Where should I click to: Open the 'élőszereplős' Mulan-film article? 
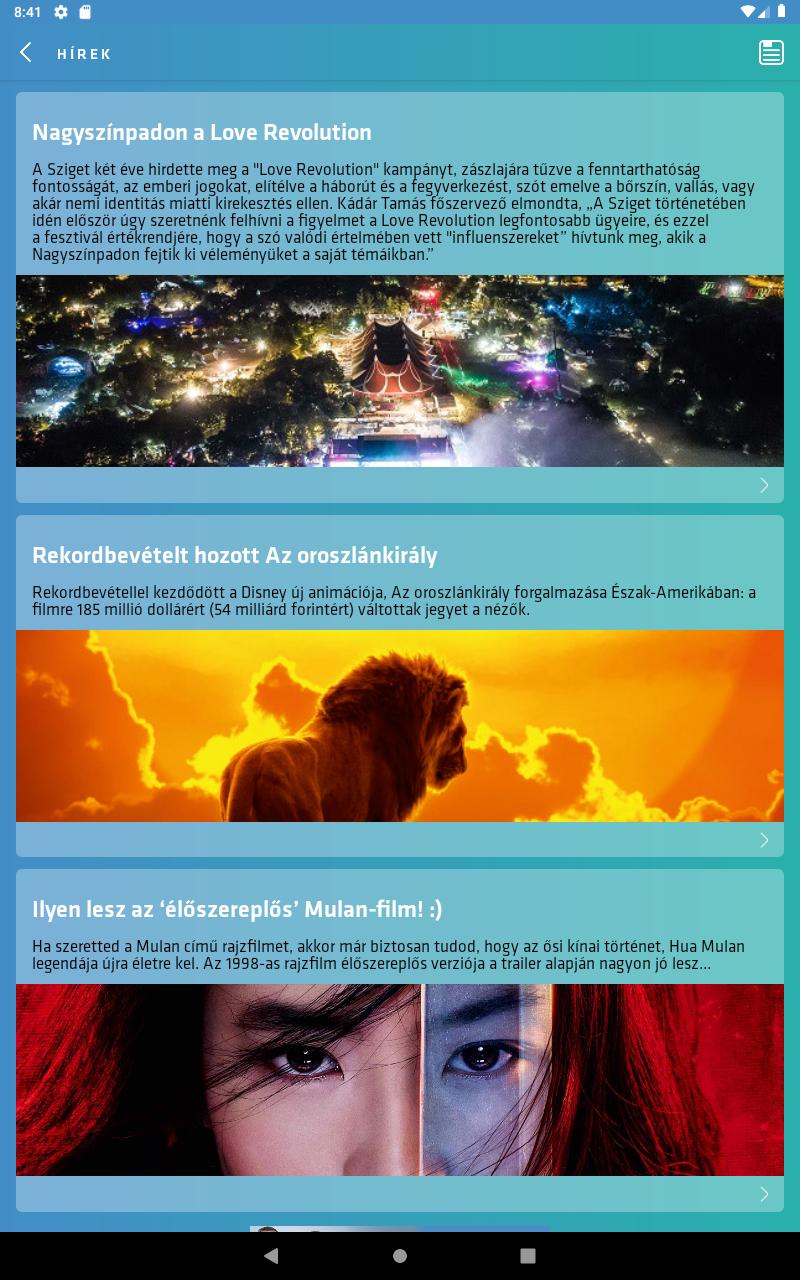pos(237,910)
